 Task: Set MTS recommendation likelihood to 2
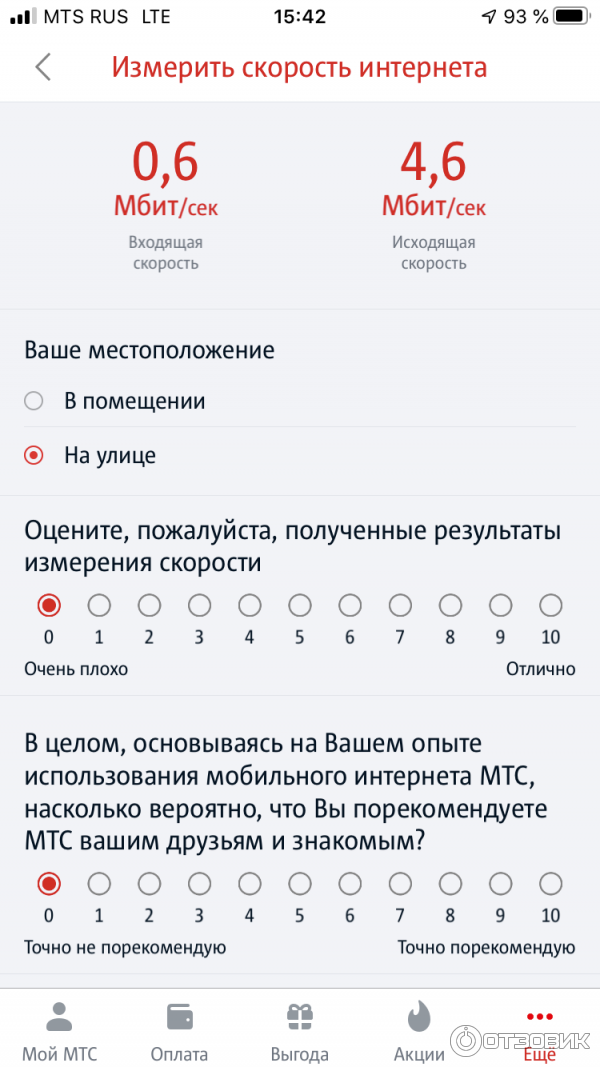(x=149, y=883)
